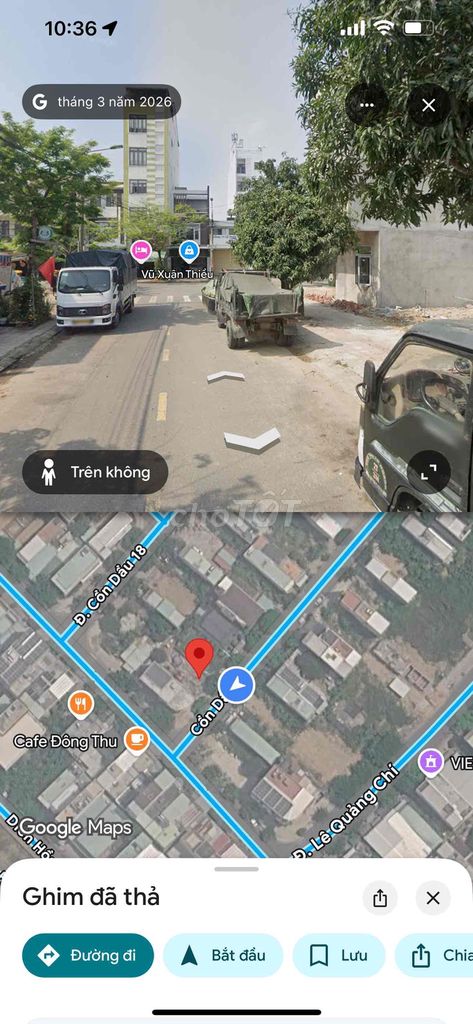Start navigation with Bắt đầu

tap(223, 955)
